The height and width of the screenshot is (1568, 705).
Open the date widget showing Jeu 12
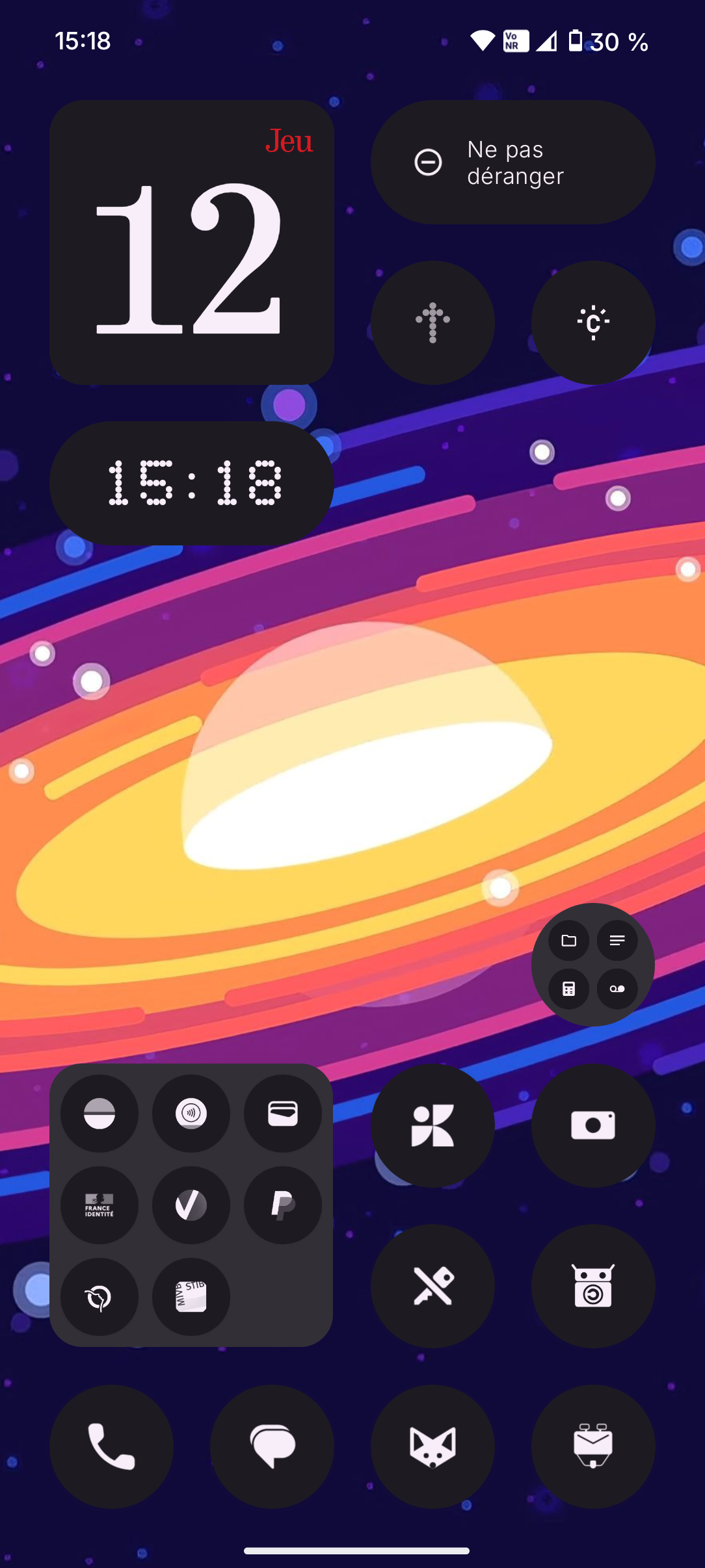[x=192, y=242]
